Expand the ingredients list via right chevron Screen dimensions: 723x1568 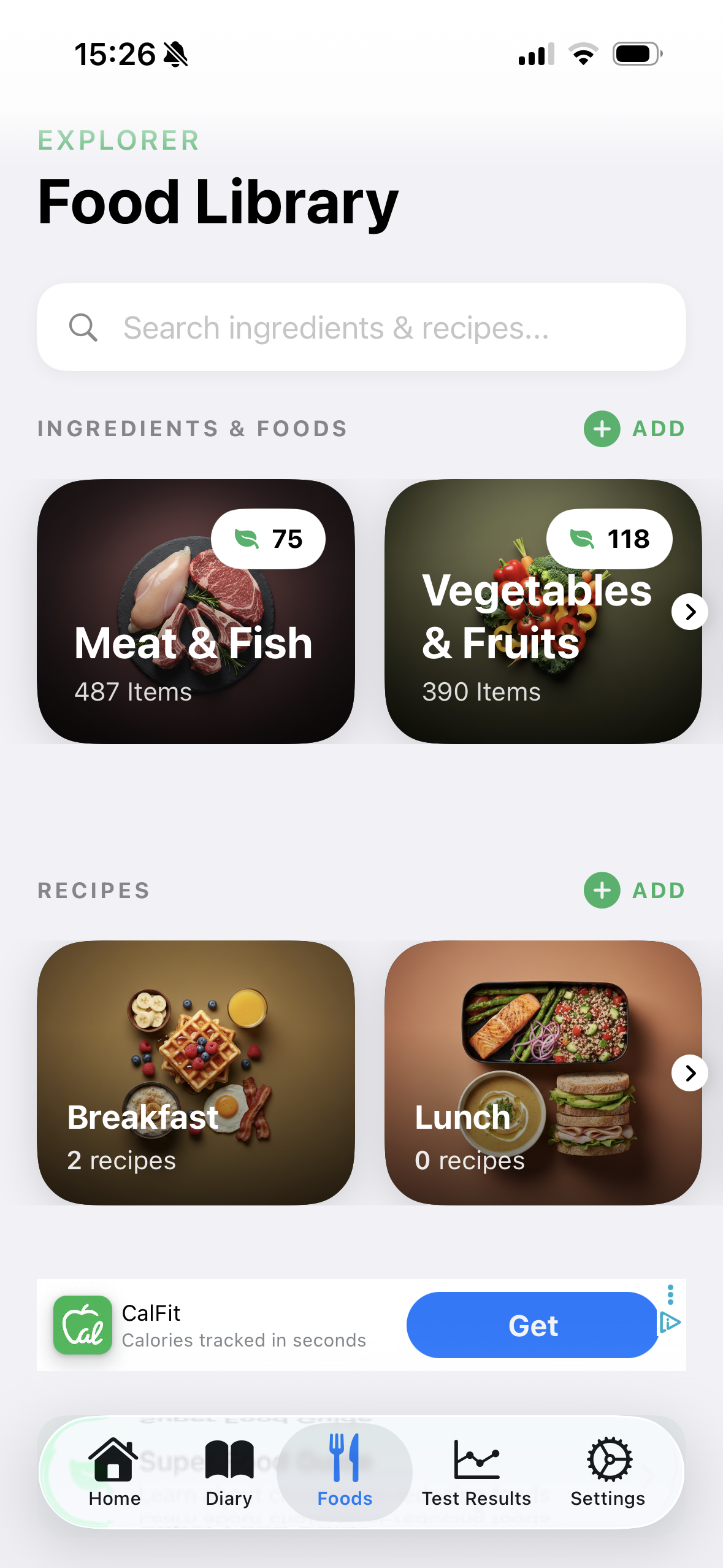coord(689,612)
